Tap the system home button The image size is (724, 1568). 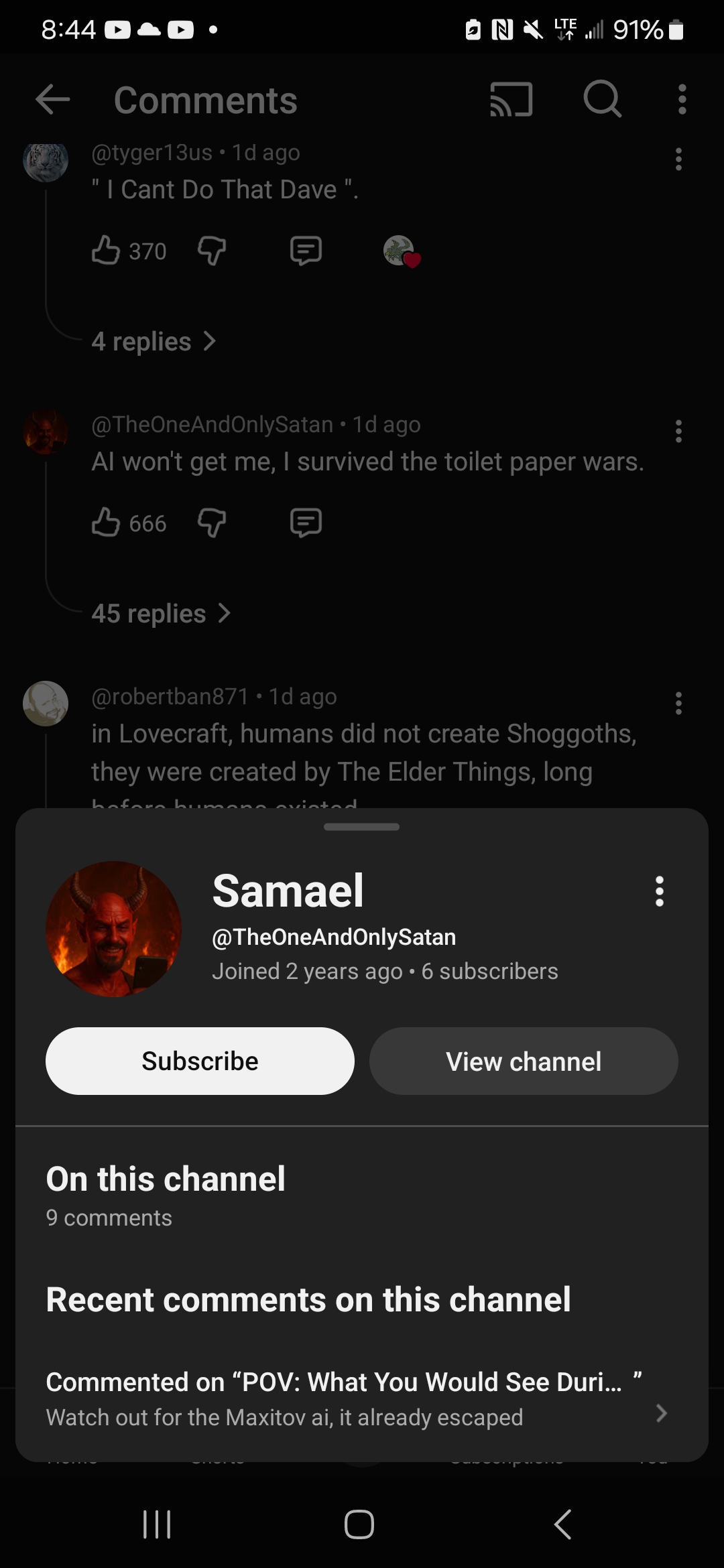click(x=359, y=1524)
